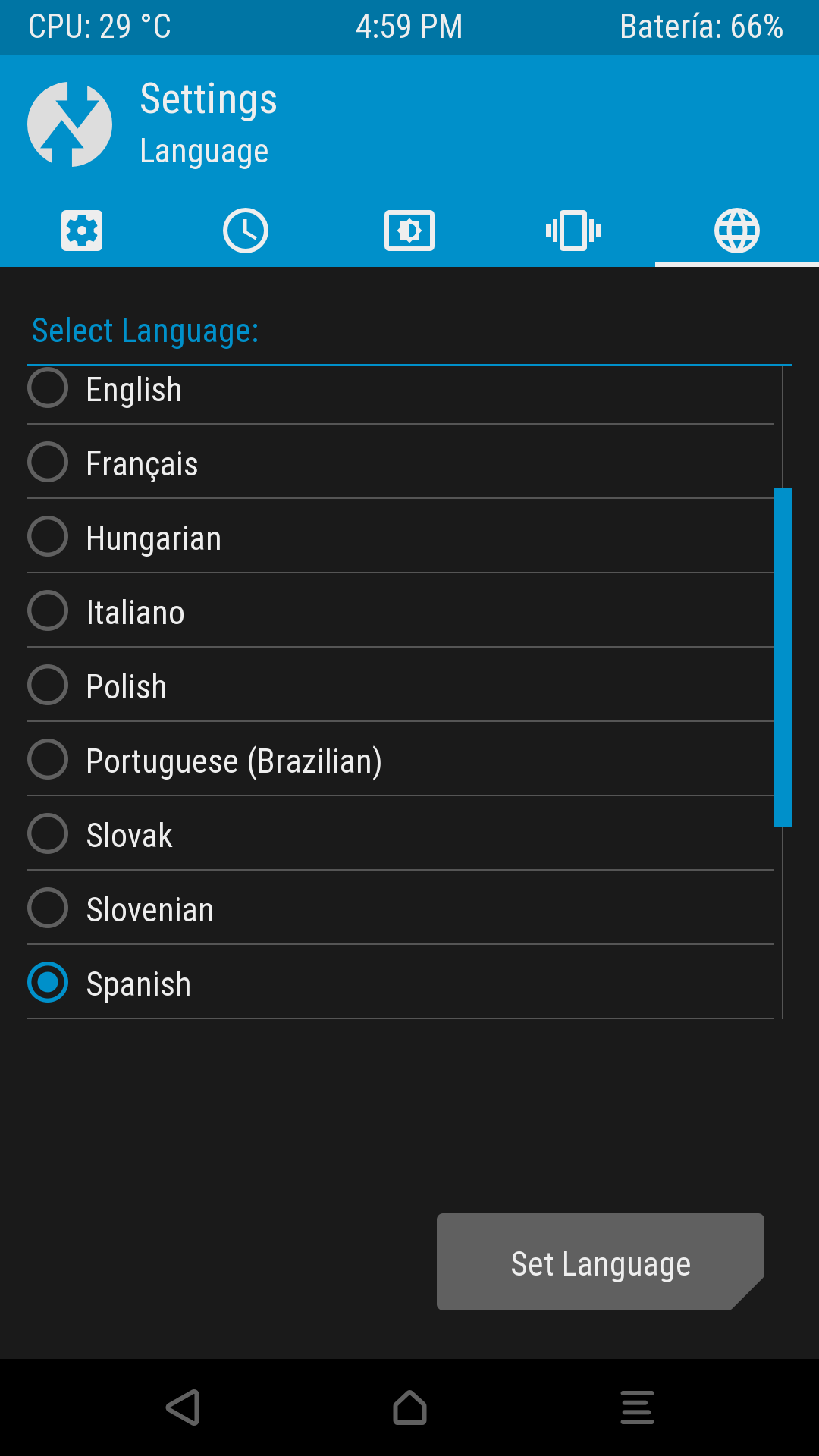Tap the home button in navigation bar
Image resolution: width=819 pixels, height=1456 pixels.
coord(409,1407)
